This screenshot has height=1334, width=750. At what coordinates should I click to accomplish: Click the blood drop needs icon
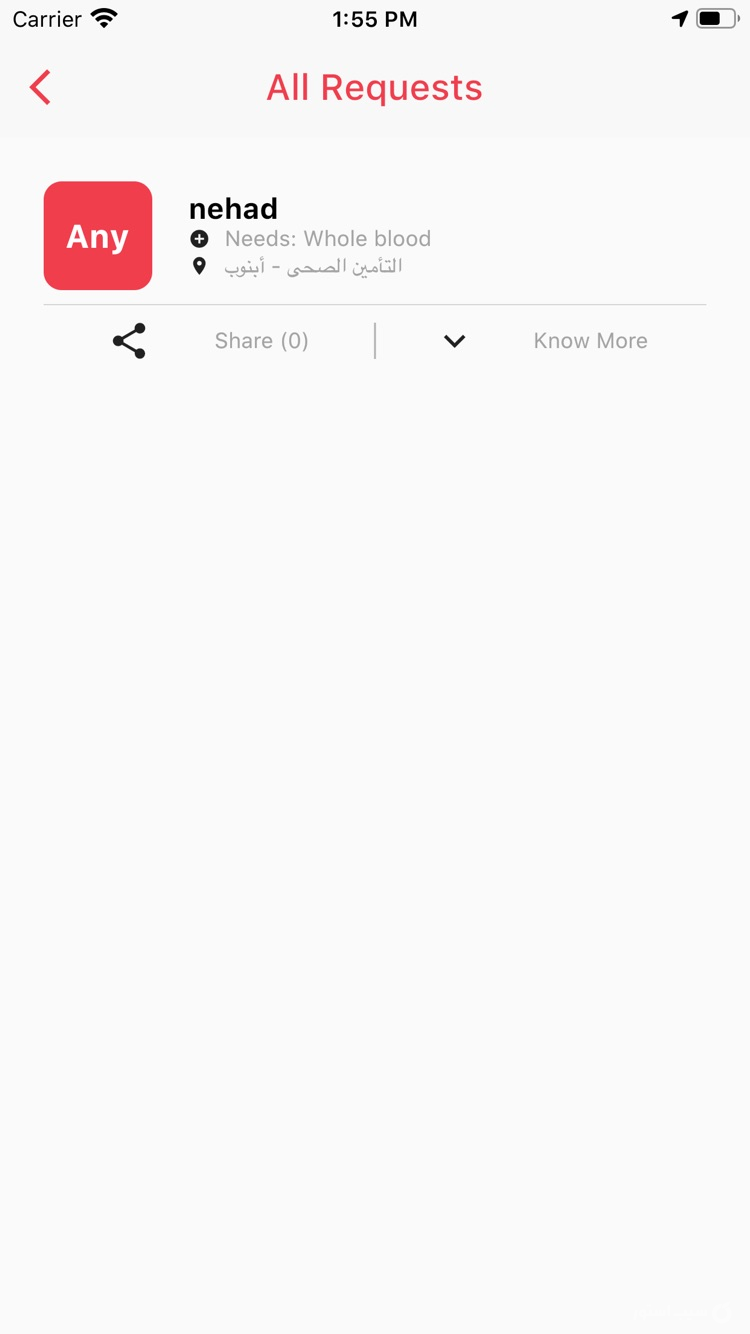[199, 239]
